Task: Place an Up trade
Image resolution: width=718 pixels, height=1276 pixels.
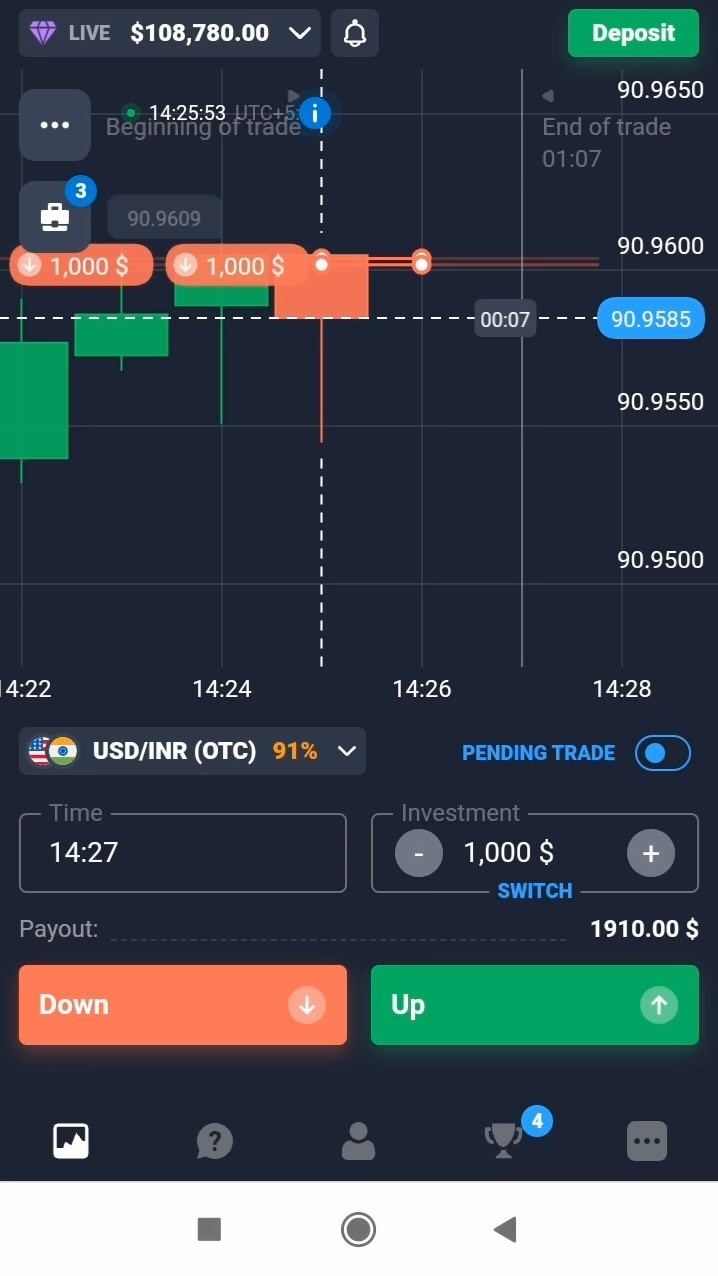Action: pos(534,1005)
